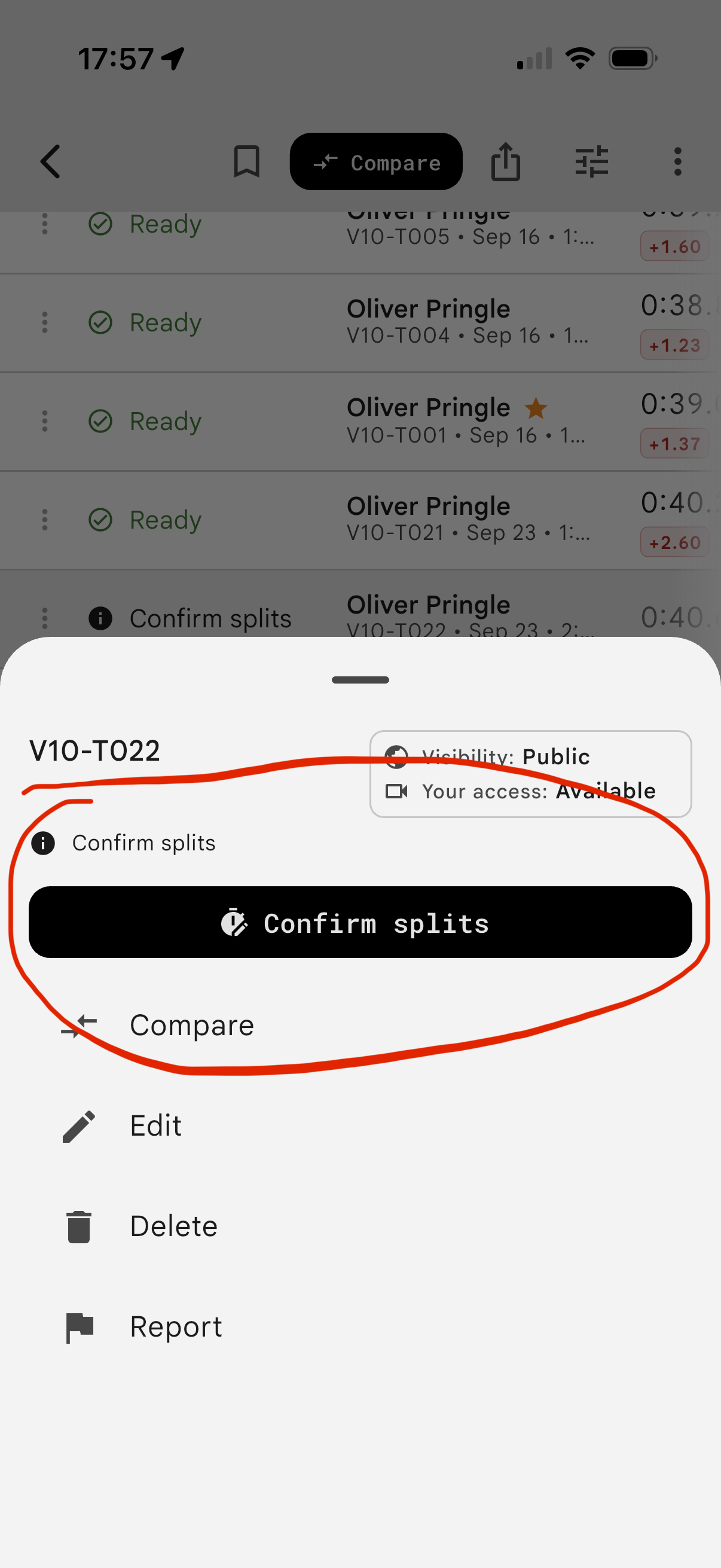Image resolution: width=721 pixels, height=1568 pixels.
Task: Open the top-right overflow menu
Action: click(678, 161)
